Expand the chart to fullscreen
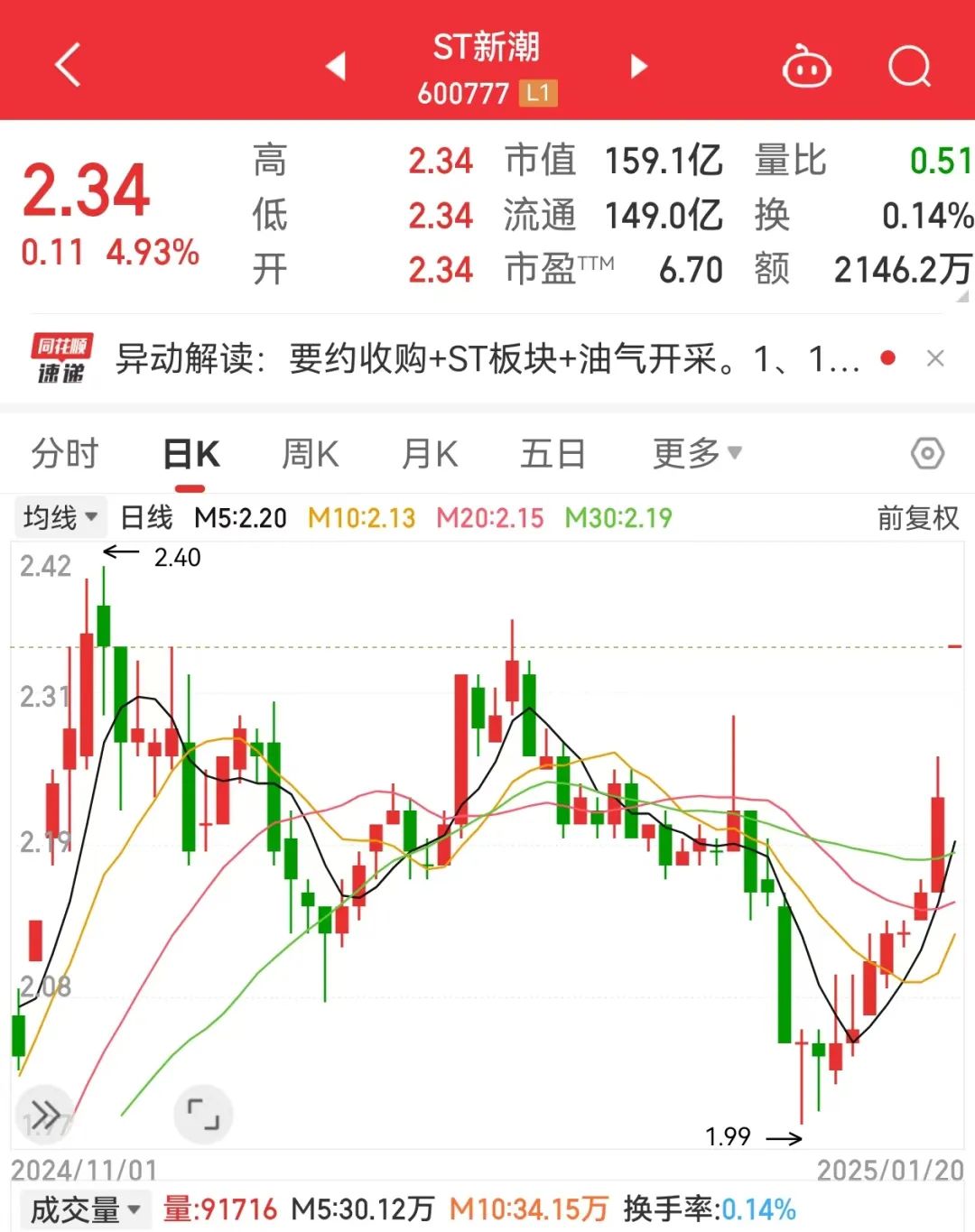Viewport: 975px width, 1232px height. pos(203,1115)
